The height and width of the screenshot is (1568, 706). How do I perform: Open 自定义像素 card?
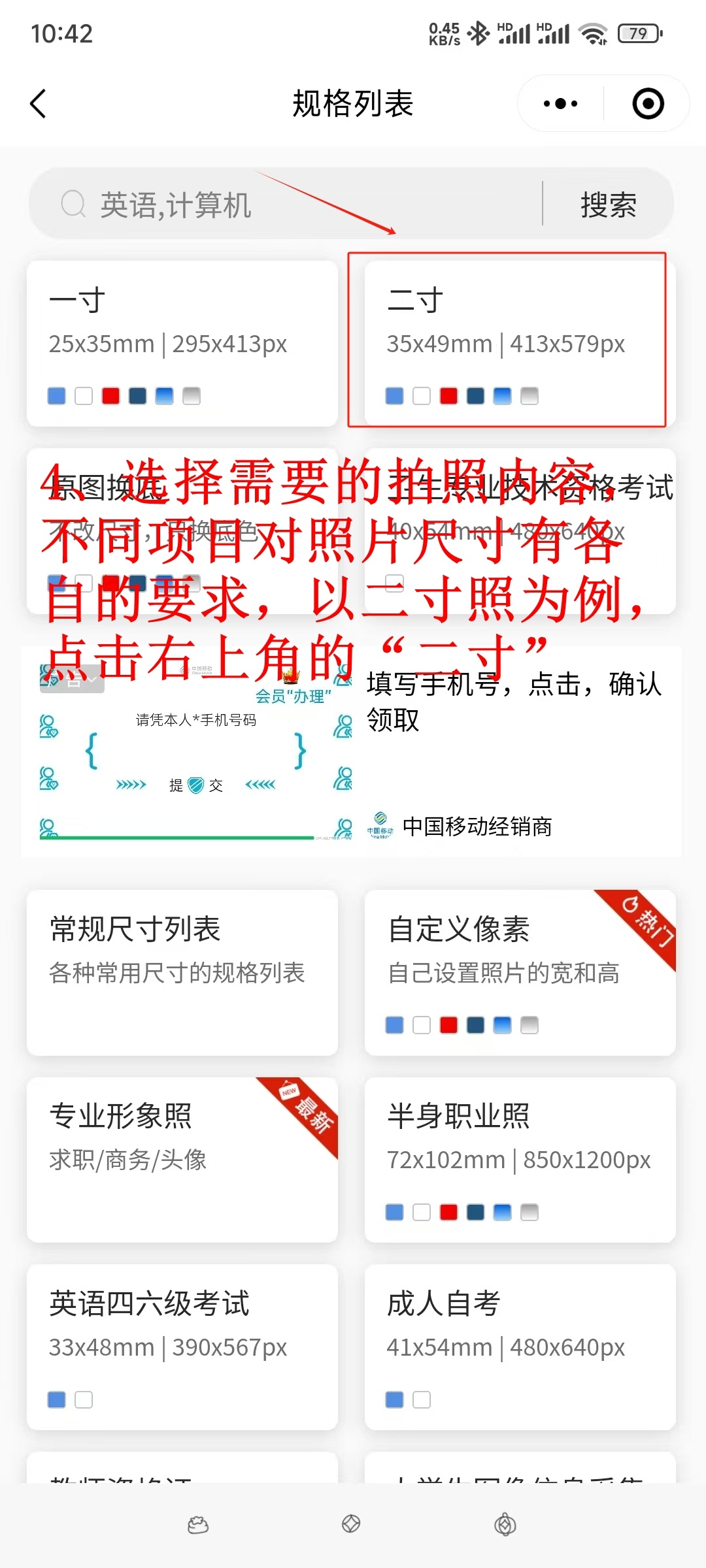tap(519, 972)
